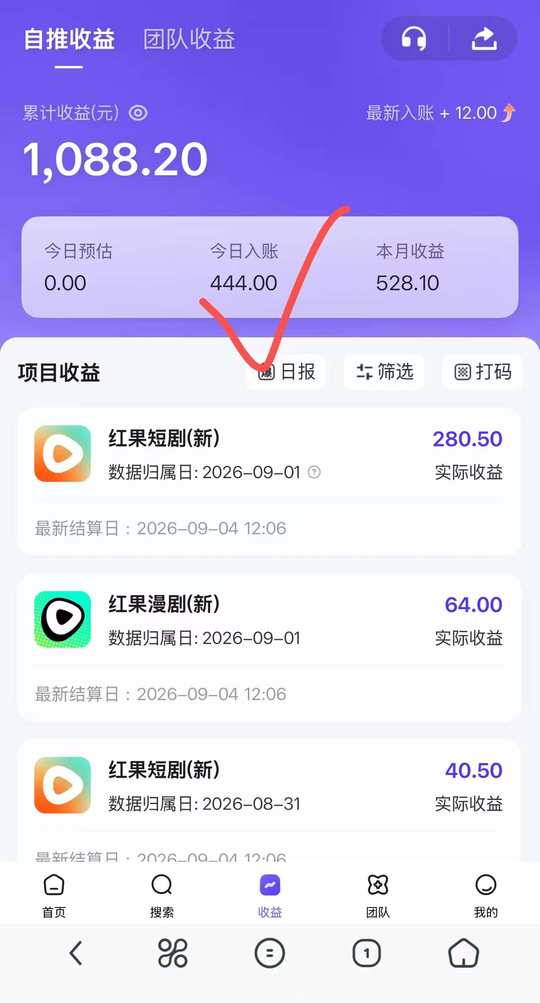This screenshot has height=1003, width=540.
Task: Open the 日报 daily report
Action: 286,372
